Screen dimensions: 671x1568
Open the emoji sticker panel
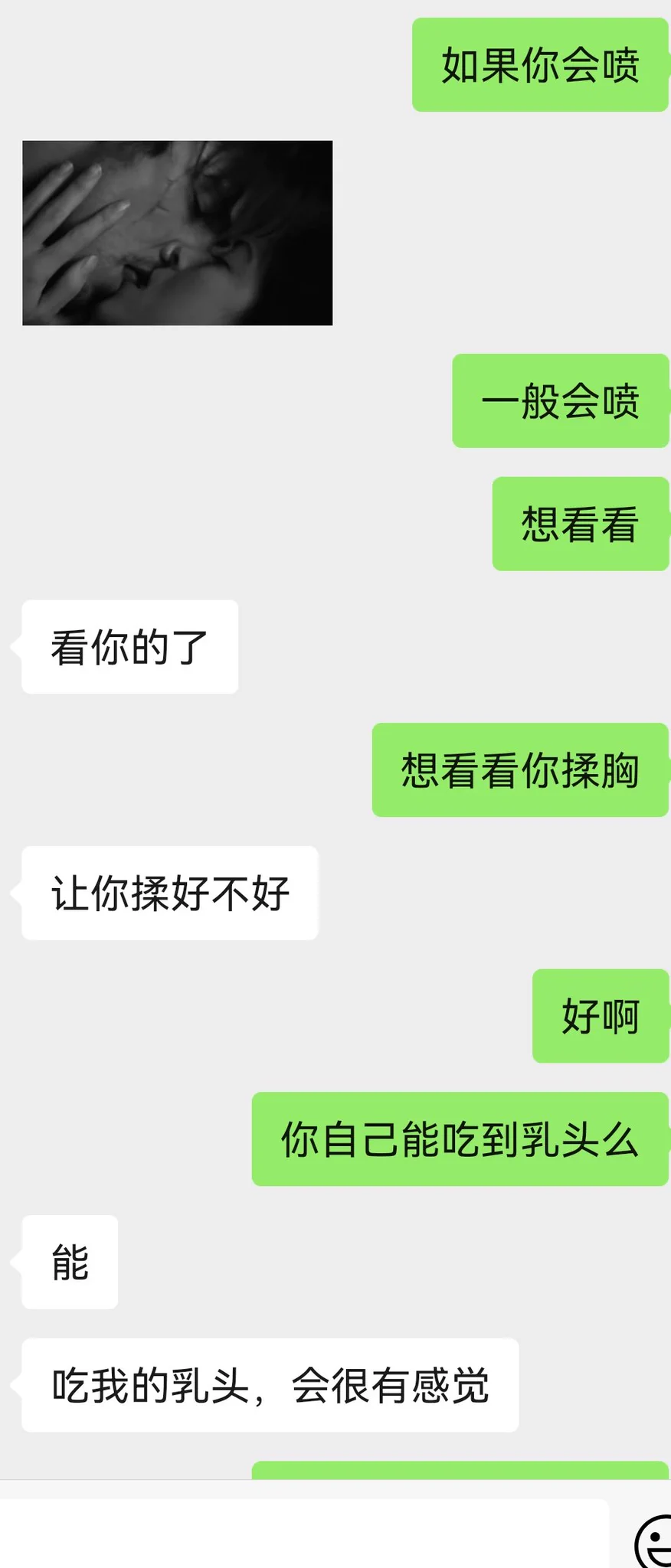(653, 1540)
